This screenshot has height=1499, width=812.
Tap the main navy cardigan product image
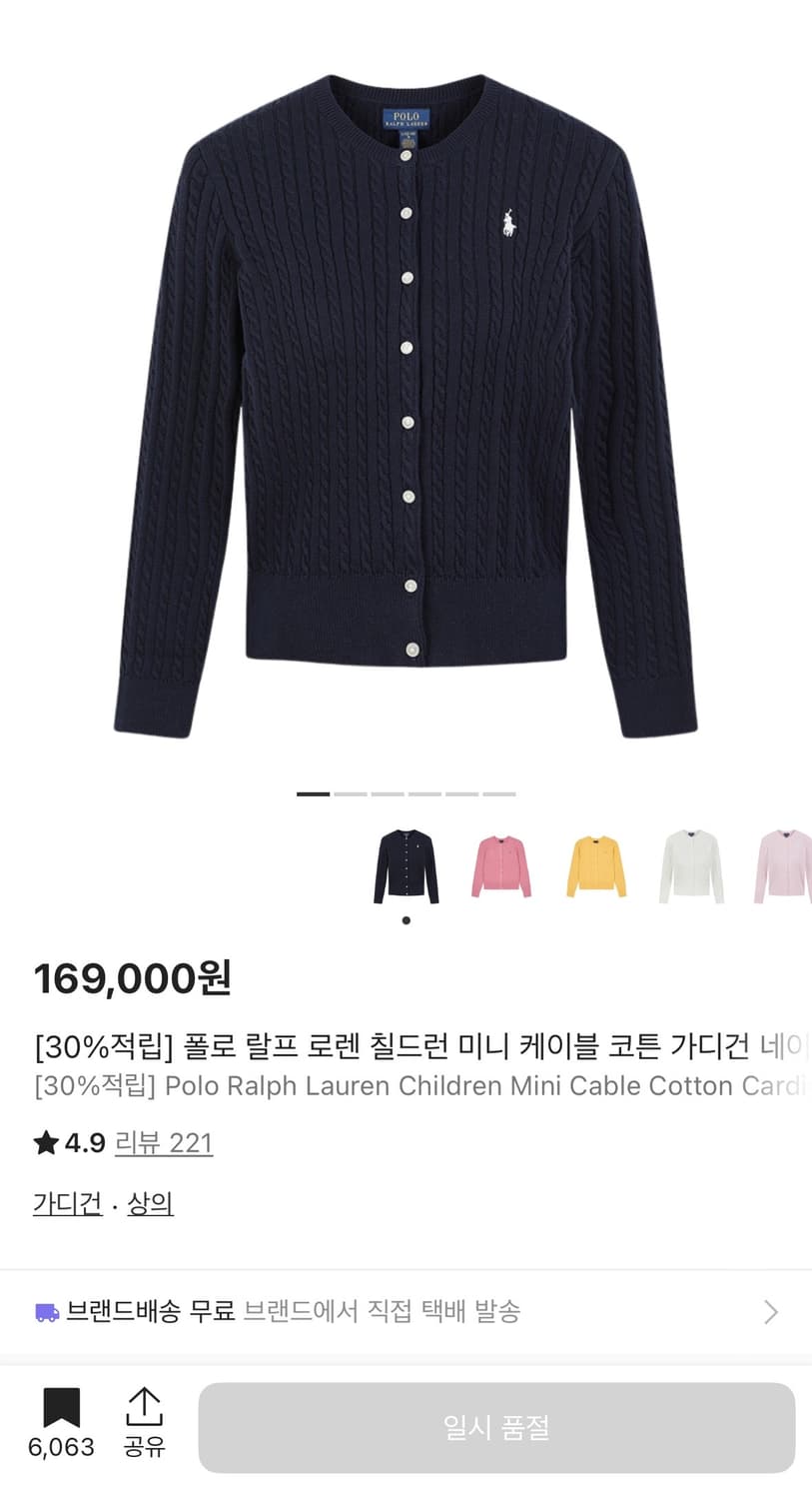pyautogui.click(x=406, y=400)
